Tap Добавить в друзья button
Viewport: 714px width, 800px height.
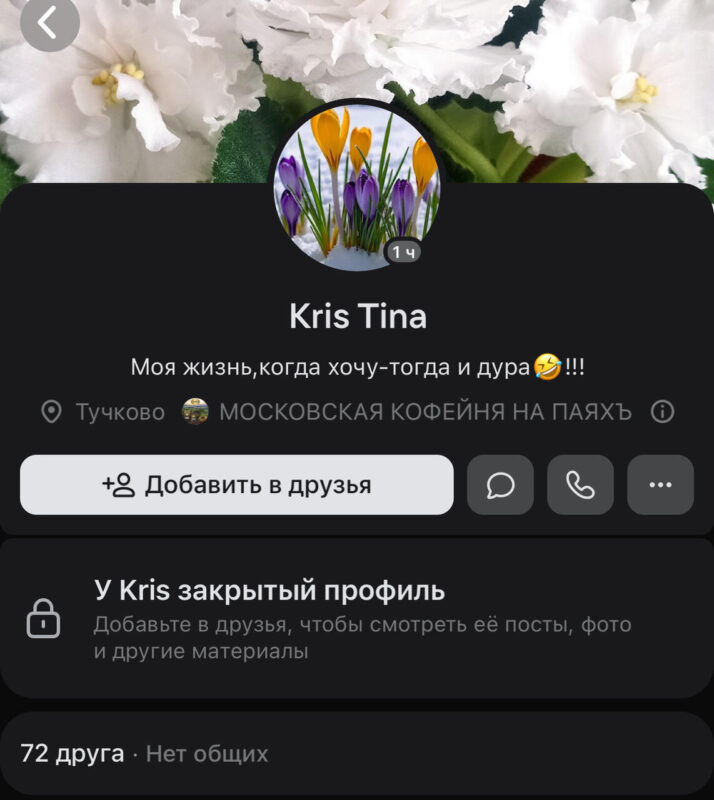coord(237,485)
